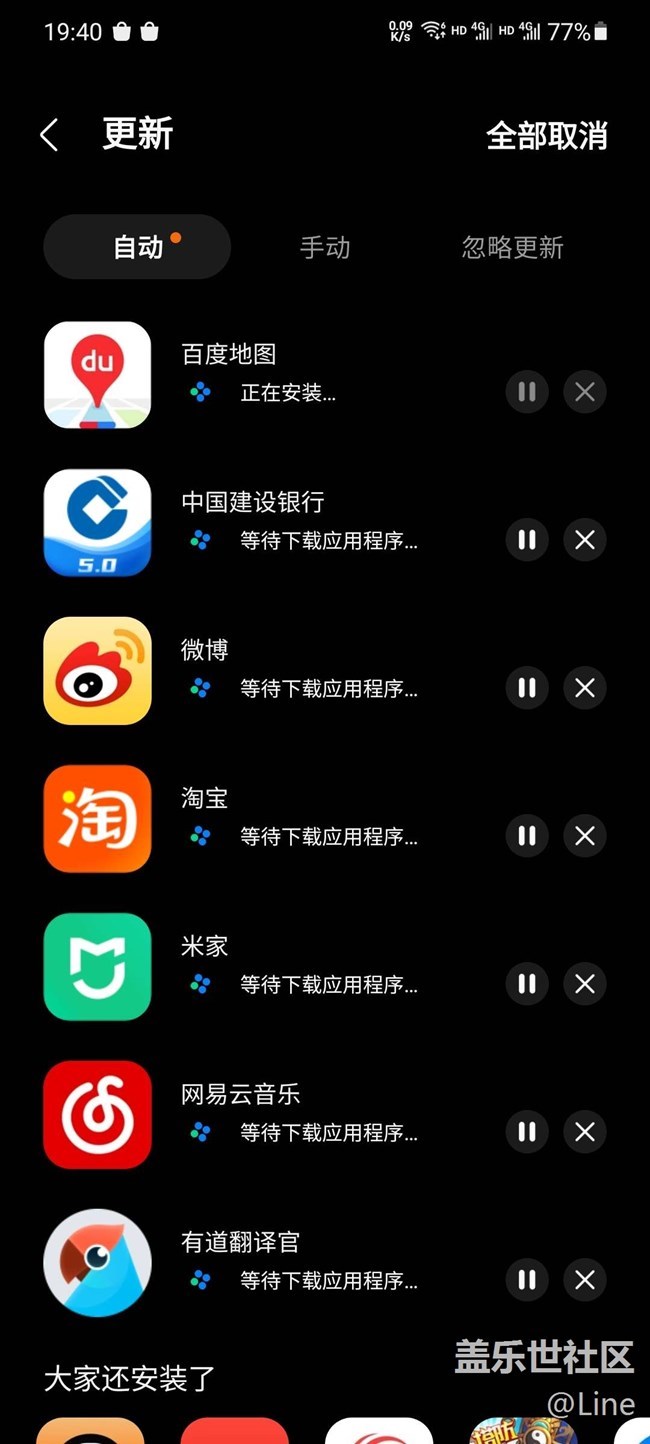
Task: Cancel the 中国建设银行 update
Action: (585, 540)
